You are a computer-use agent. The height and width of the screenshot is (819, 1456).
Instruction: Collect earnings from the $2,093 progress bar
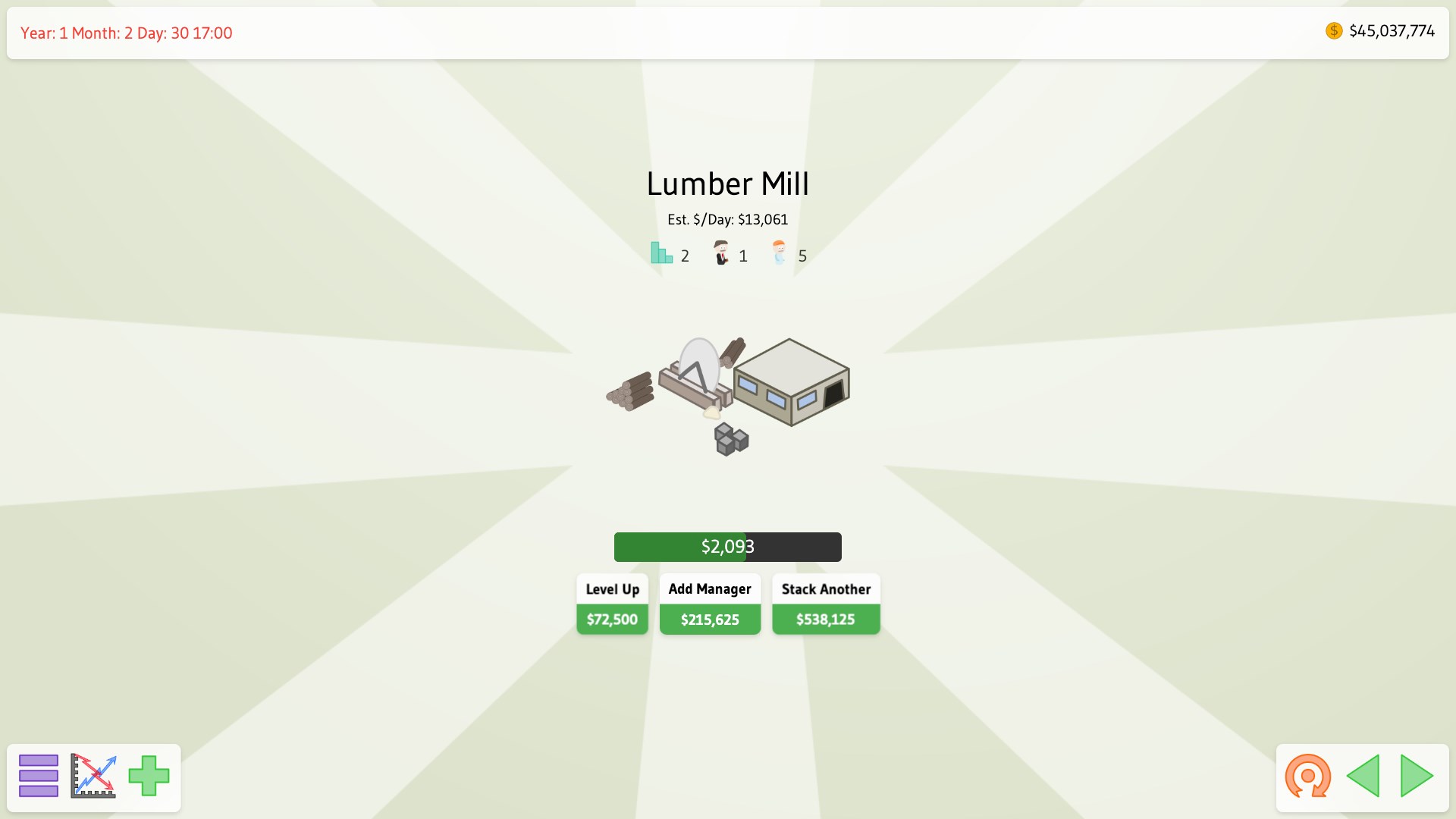click(x=727, y=547)
